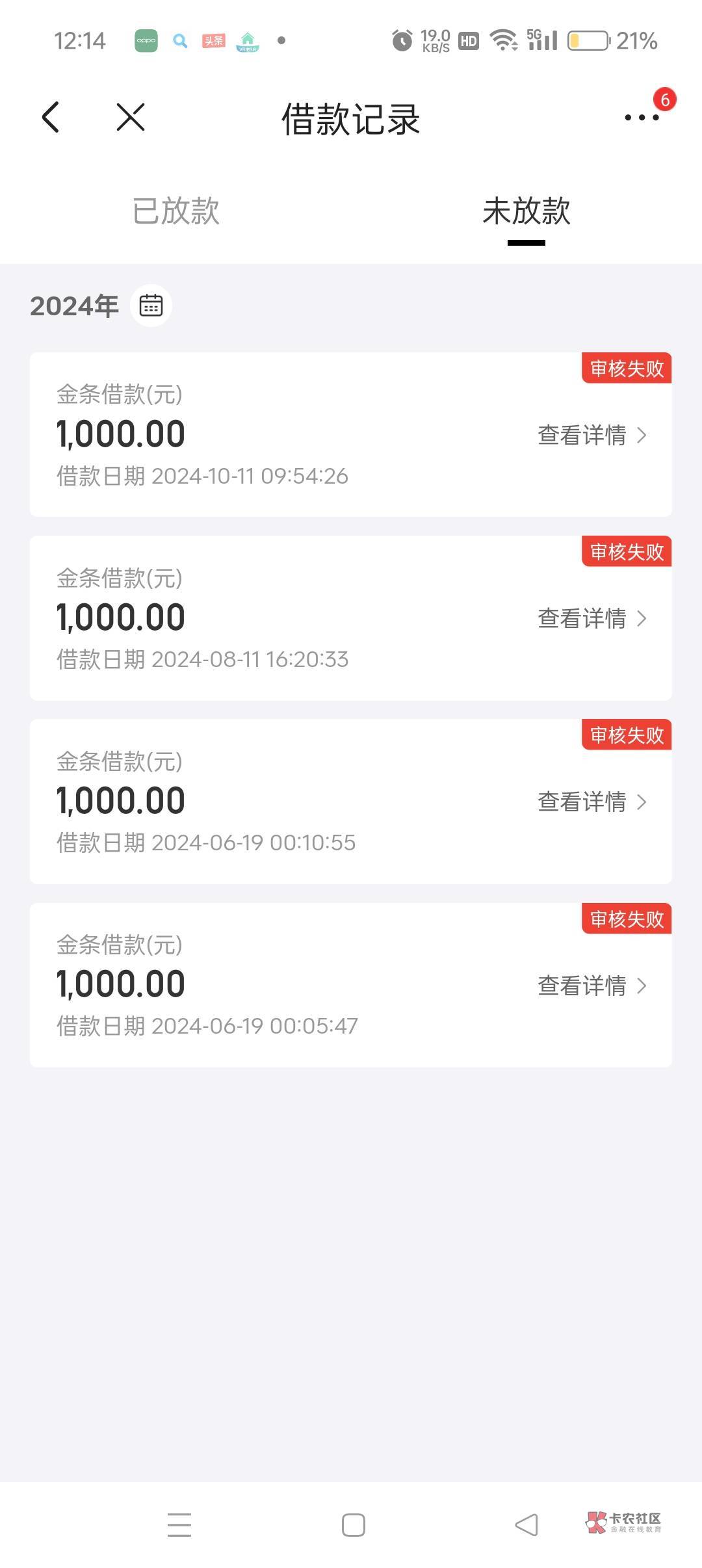This screenshot has height=1568, width=702.
Task: Select the 未放款 tab
Action: point(526,211)
